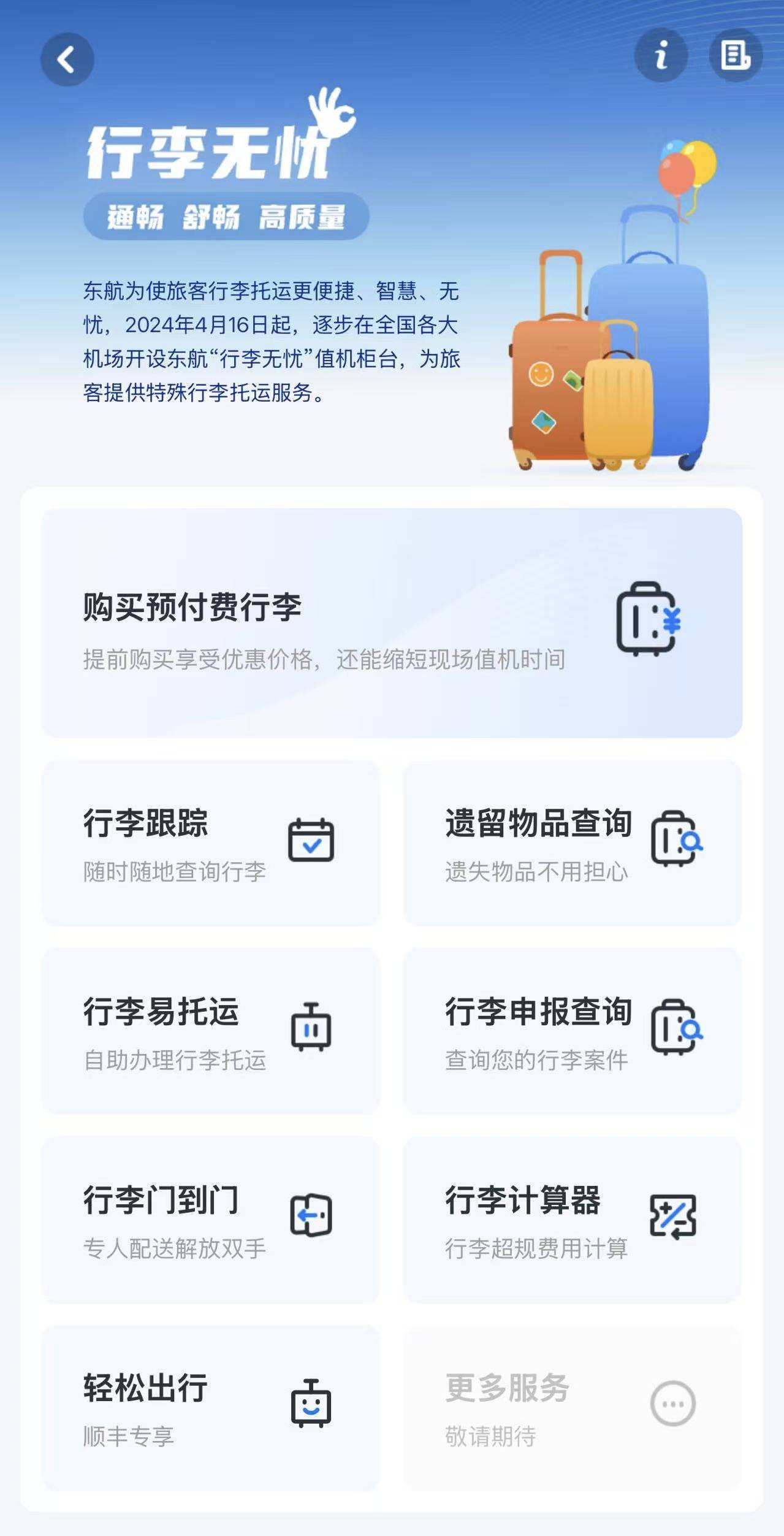Viewport: 784px width, 1536px height.
Task: Open 行李申报查询 case lookup
Action: pyautogui.click(x=573, y=1031)
